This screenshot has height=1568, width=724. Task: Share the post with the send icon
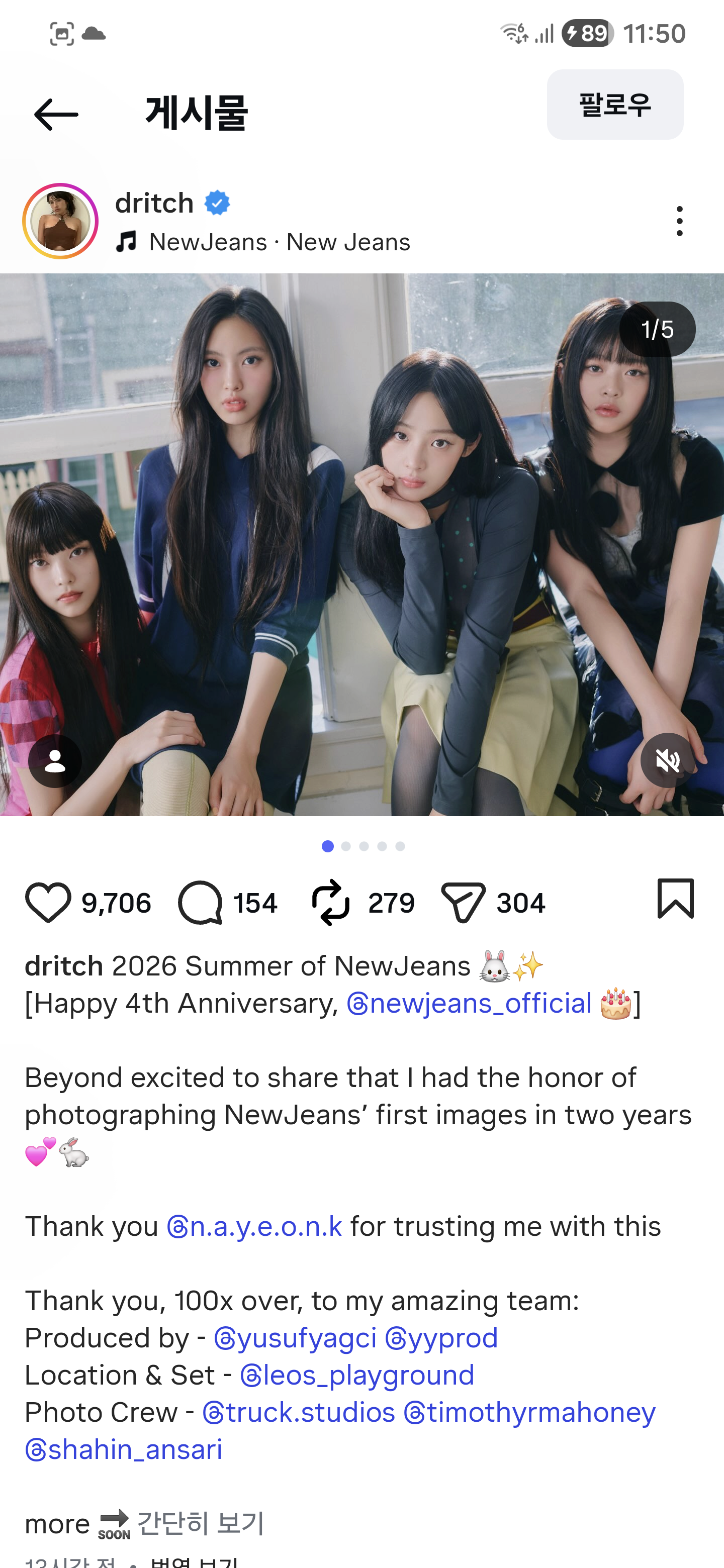464,902
